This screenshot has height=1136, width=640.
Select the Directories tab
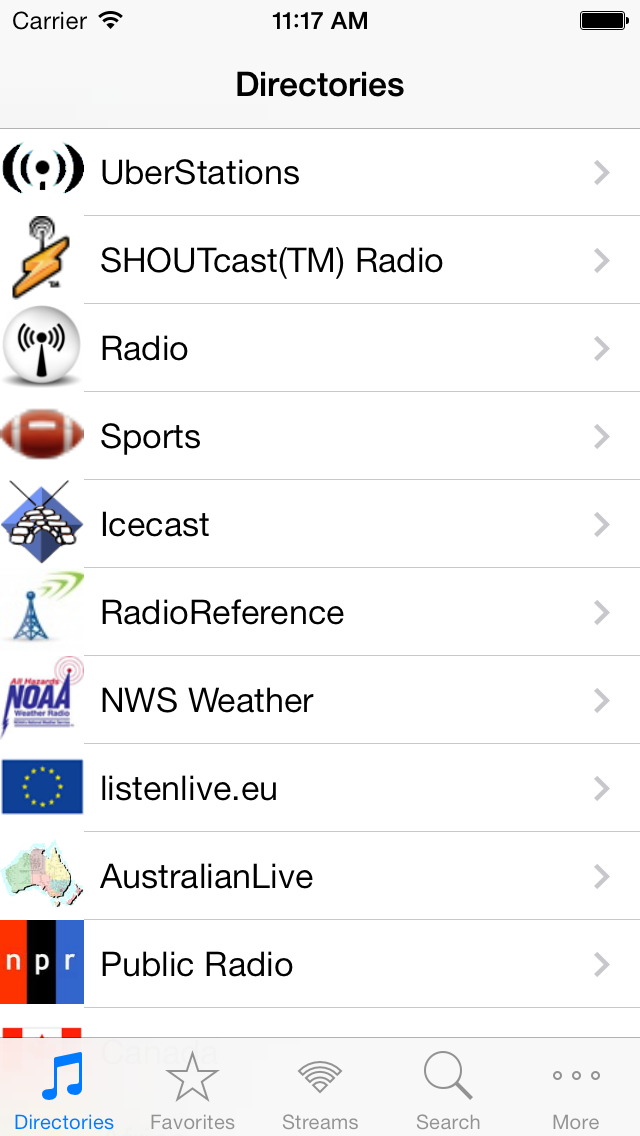pos(64,1089)
